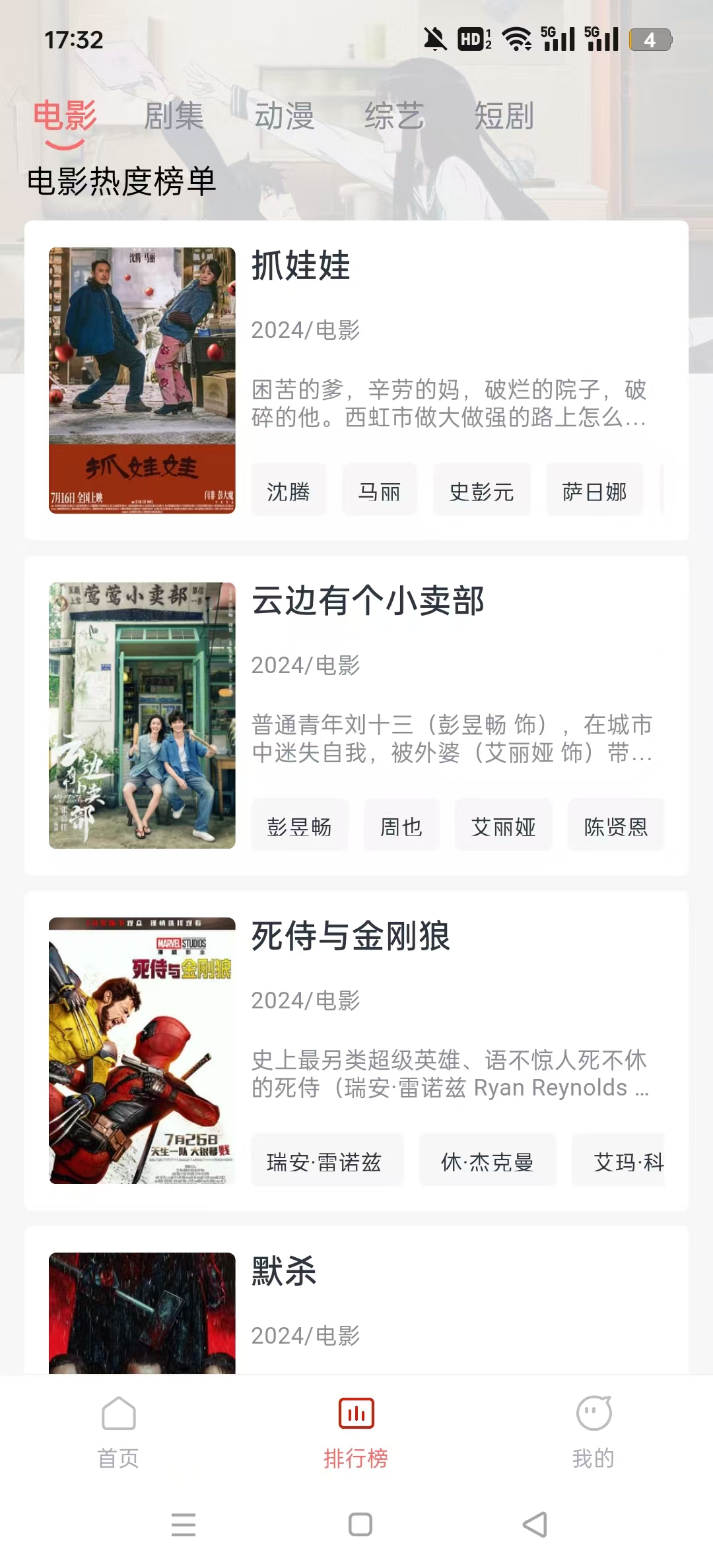
Task: Select the 短剧 tab
Action: pos(504,116)
